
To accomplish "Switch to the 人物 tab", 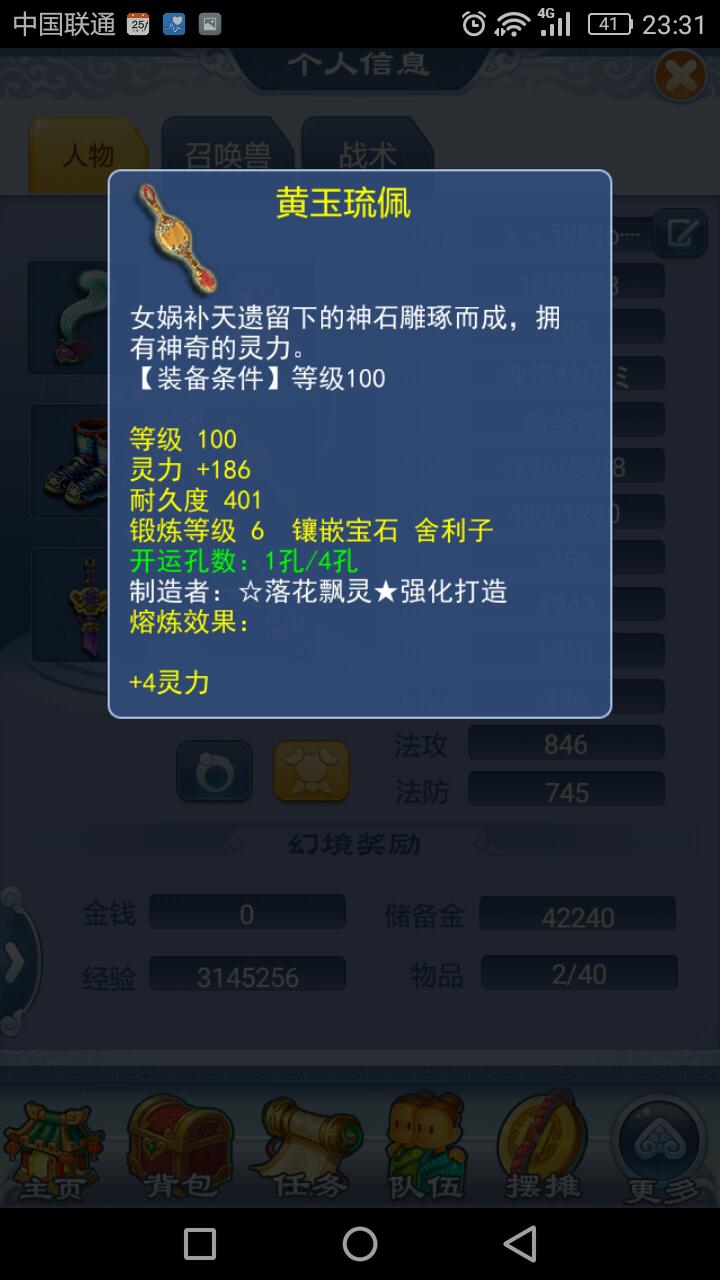I will (x=88, y=155).
